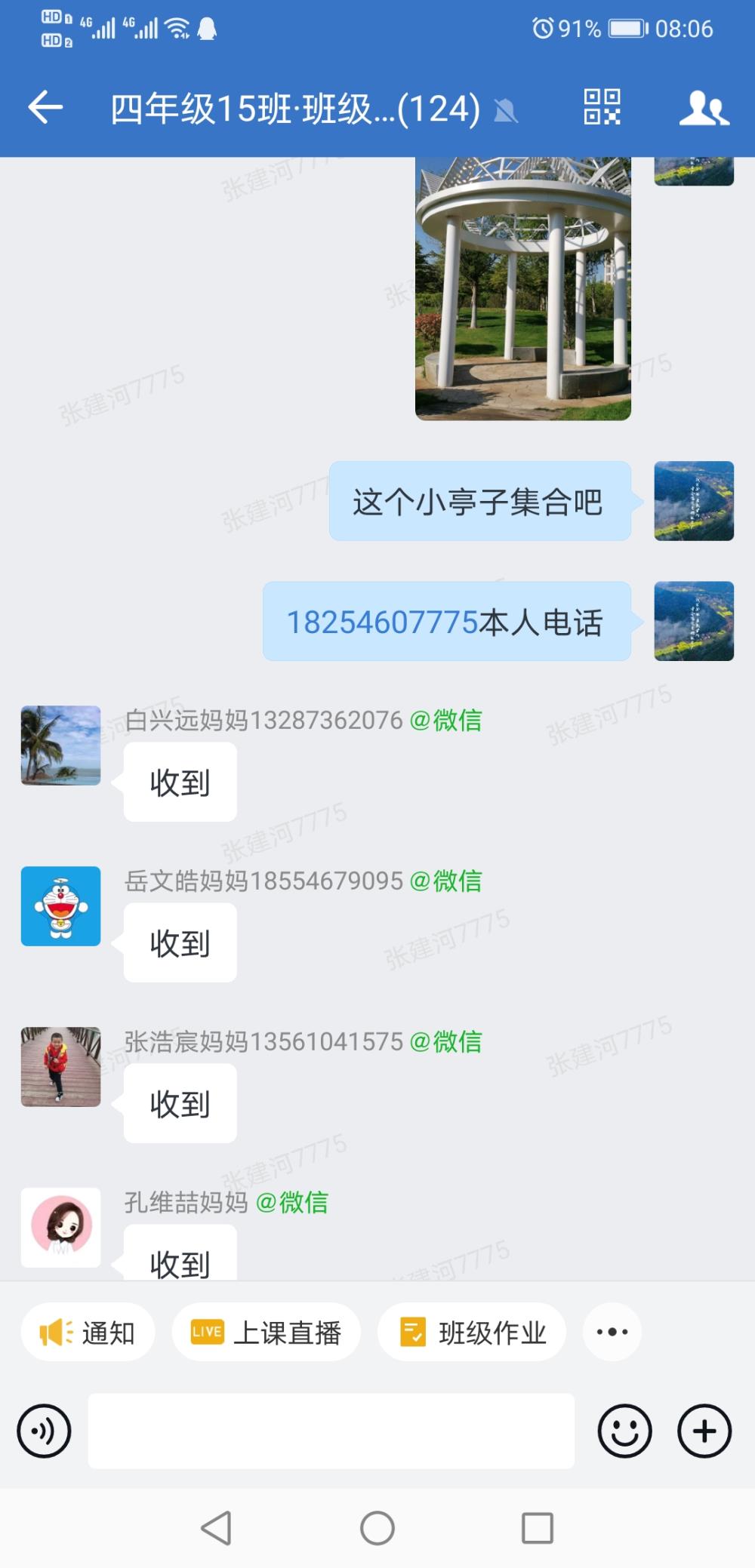Viewport: 755px width, 1568px height.
Task: Start 上课直播 live class
Action: point(266,1333)
